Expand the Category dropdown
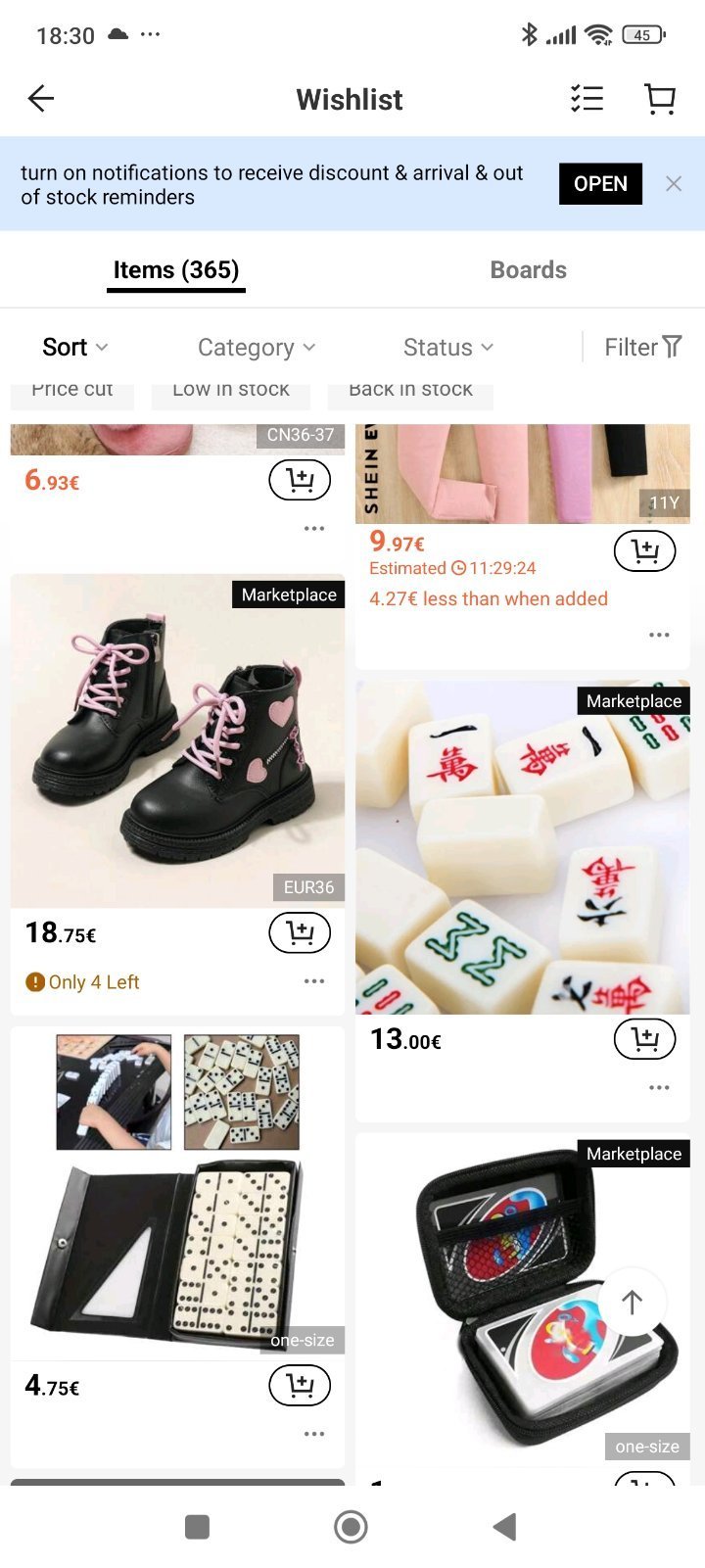Viewport: 705px width, 1568px height. 256,348
